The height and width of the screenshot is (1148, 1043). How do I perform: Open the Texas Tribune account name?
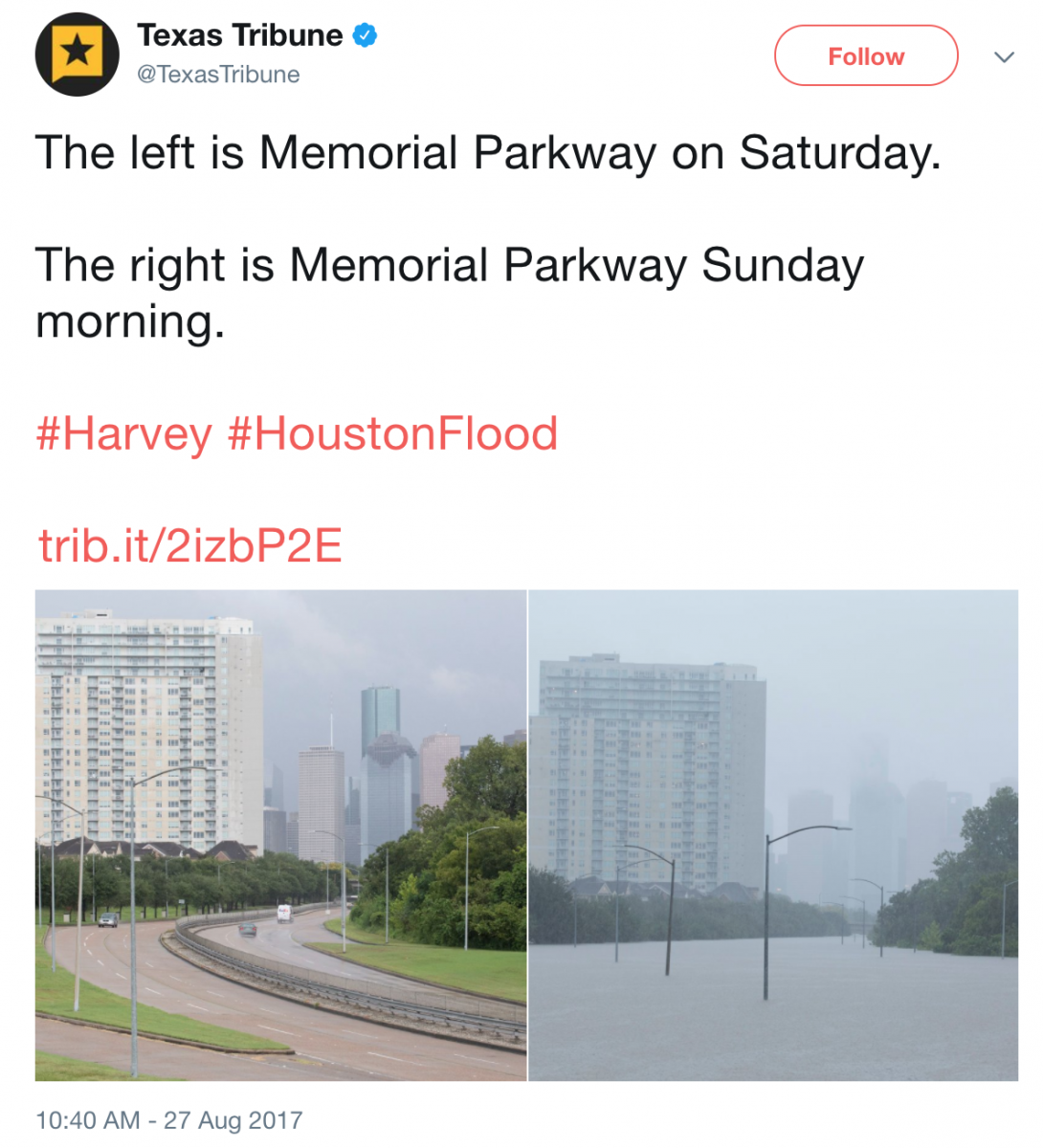pyautogui.click(x=239, y=35)
